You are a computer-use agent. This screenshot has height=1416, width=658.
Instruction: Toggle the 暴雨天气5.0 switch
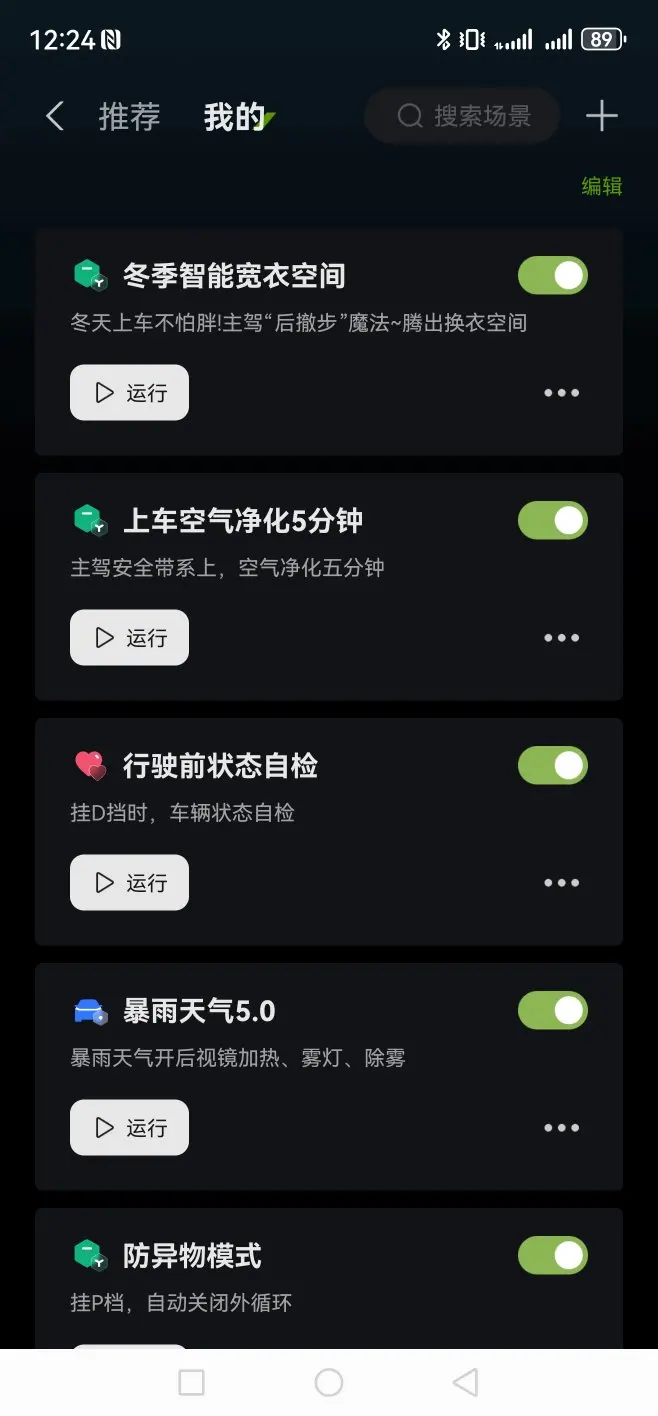552,1010
